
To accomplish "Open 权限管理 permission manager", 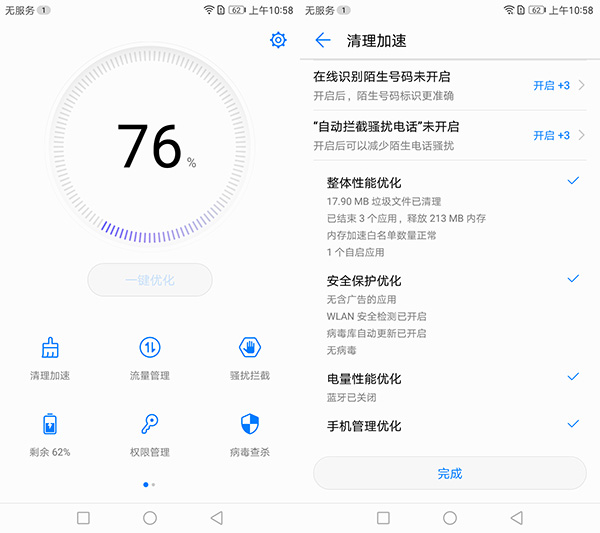I will tap(150, 434).
